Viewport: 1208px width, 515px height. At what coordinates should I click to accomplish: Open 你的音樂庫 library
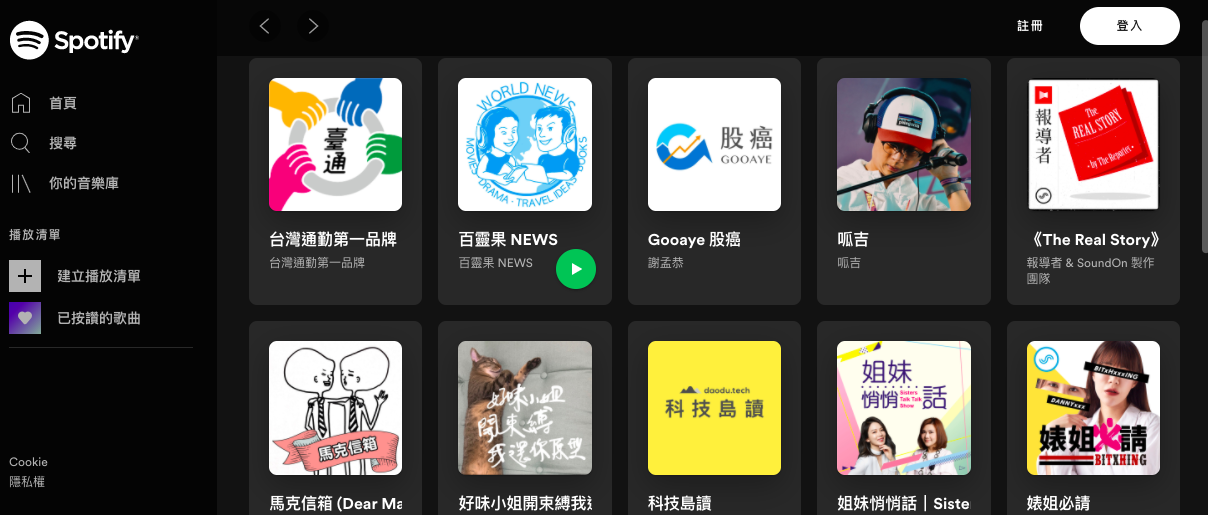[x=83, y=183]
